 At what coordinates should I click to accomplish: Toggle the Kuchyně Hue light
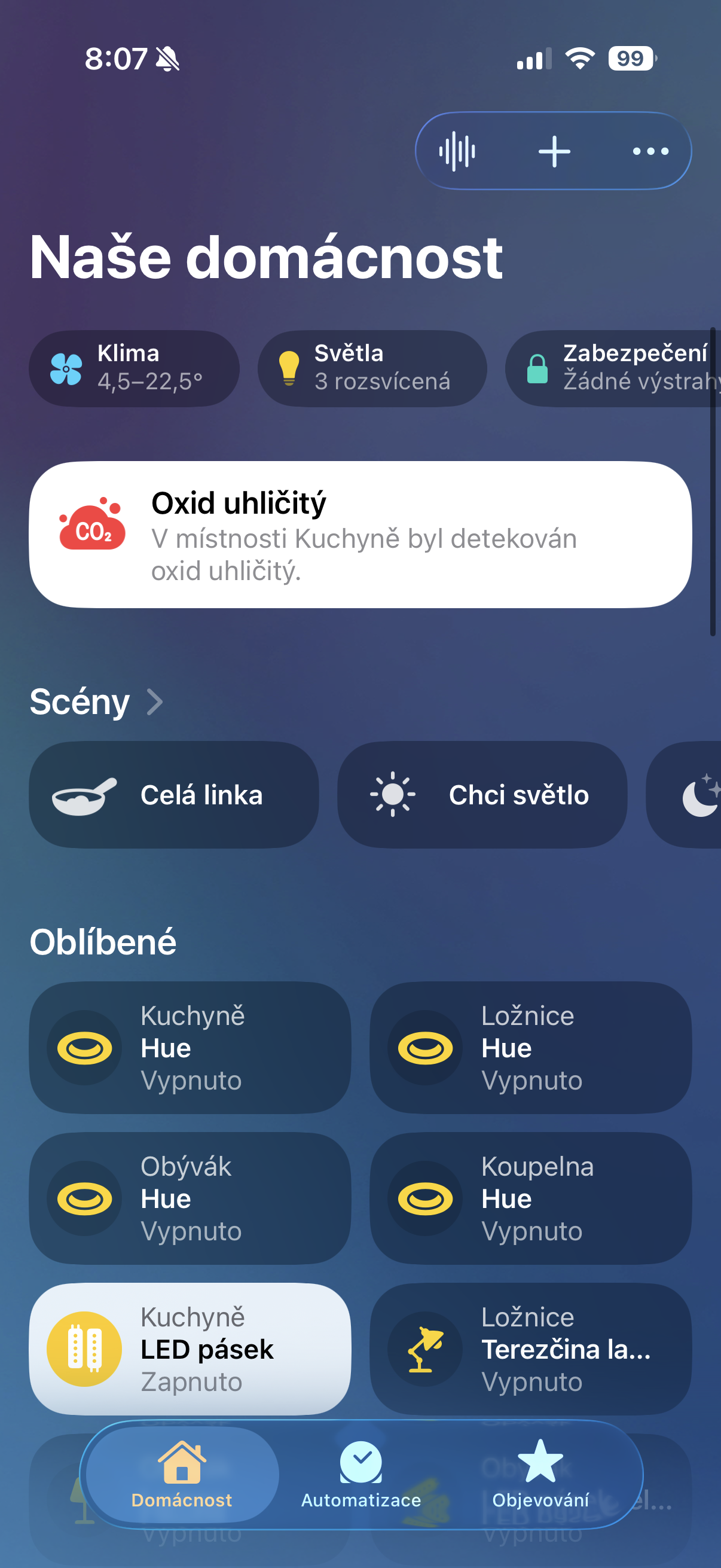point(84,1048)
